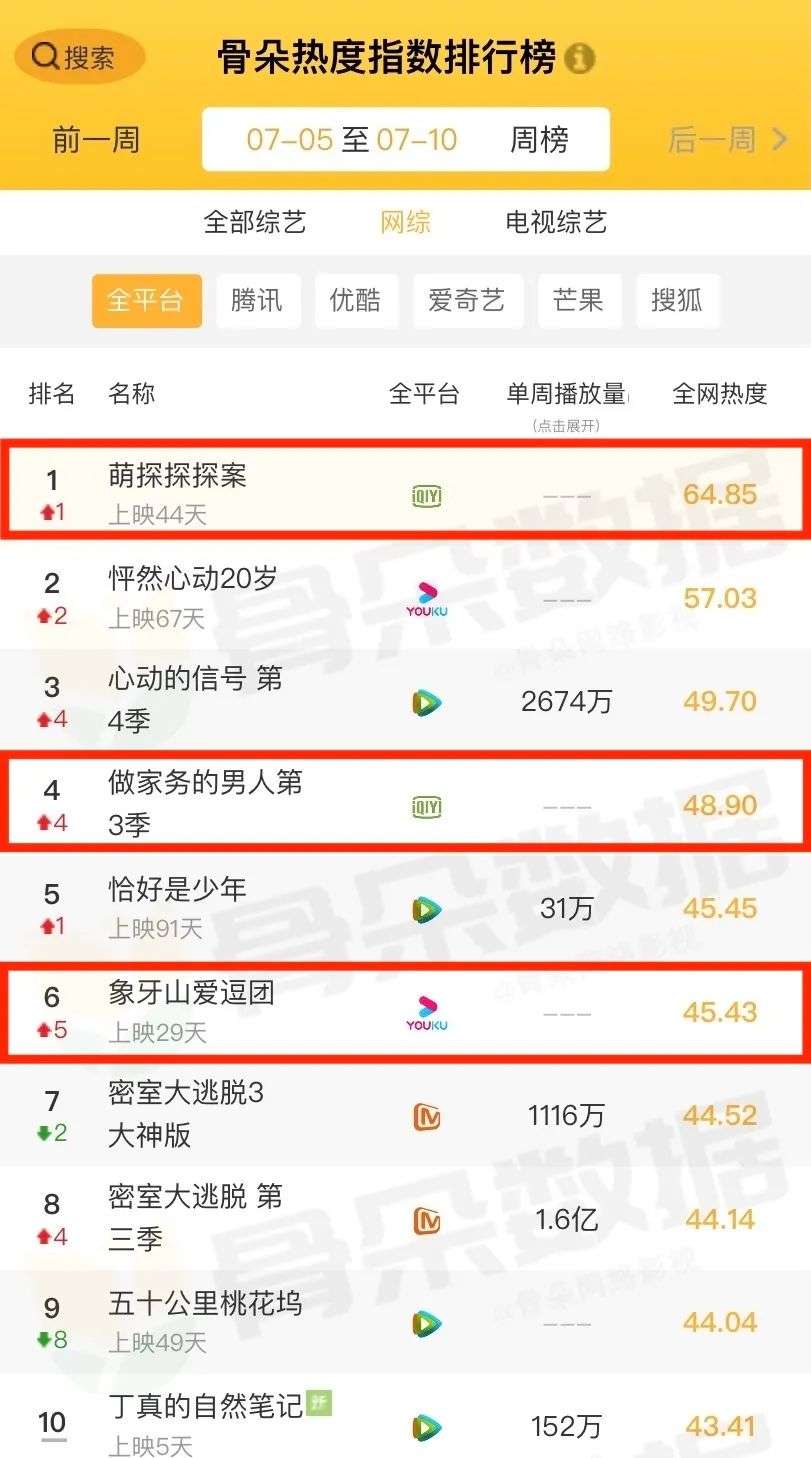Filter by 搜狐 platform
This screenshot has height=1458, width=811.
point(677,300)
